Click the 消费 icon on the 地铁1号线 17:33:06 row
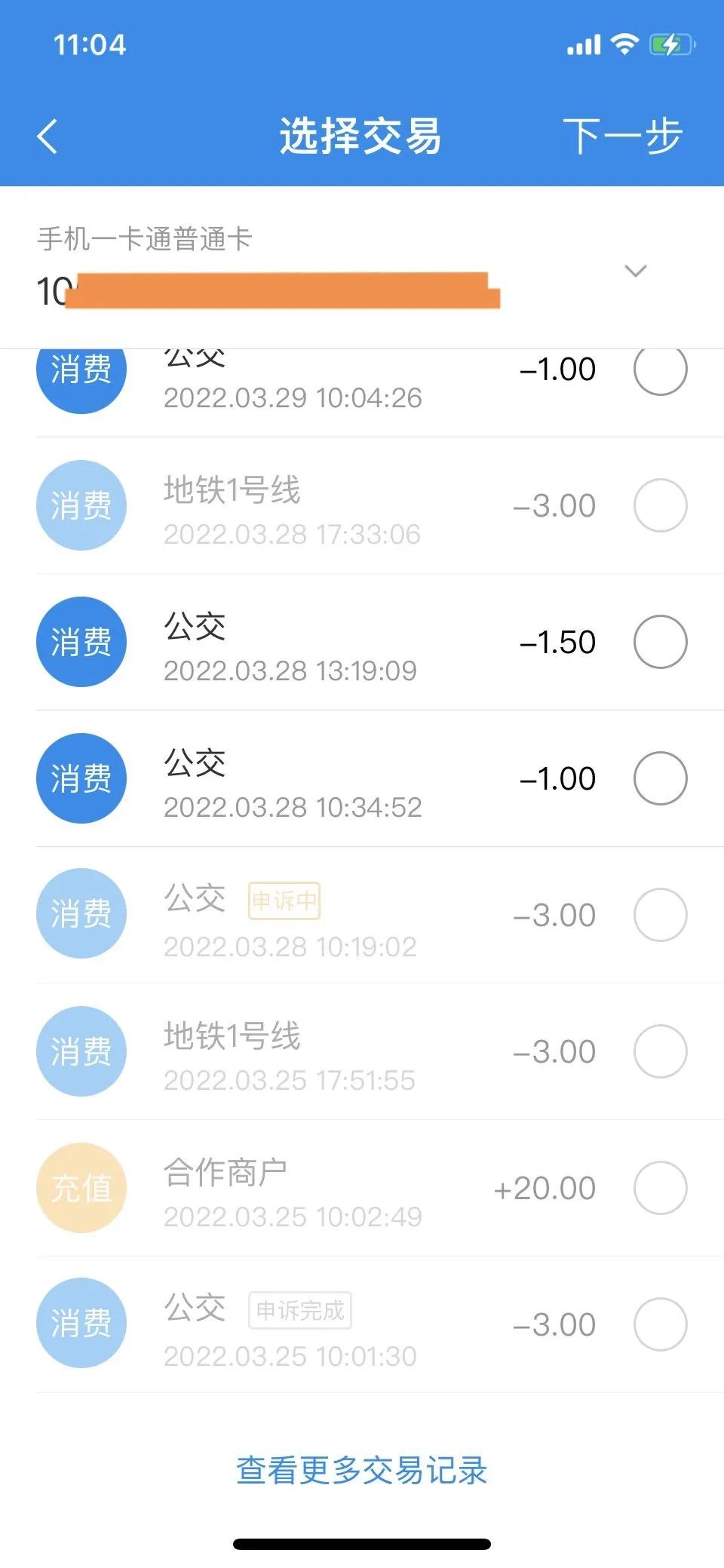The height and width of the screenshot is (1568, 724). click(81, 505)
